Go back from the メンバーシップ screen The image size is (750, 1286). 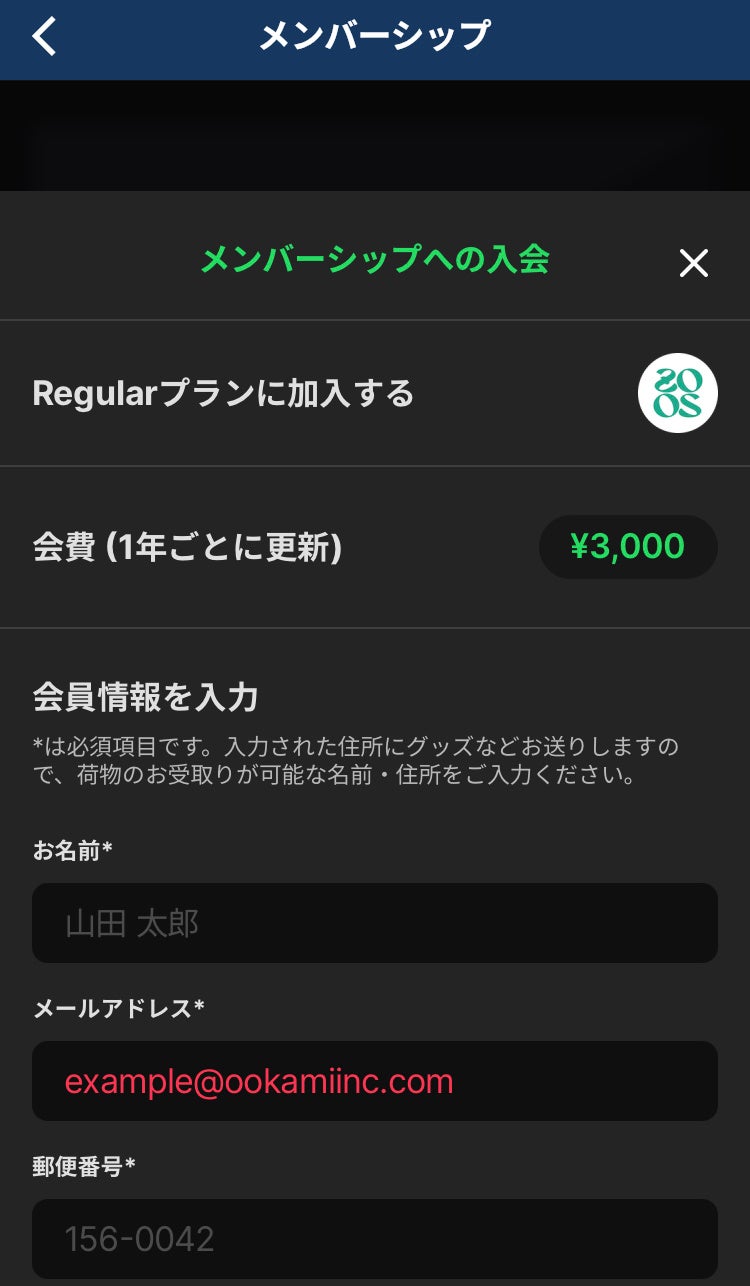coord(44,37)
